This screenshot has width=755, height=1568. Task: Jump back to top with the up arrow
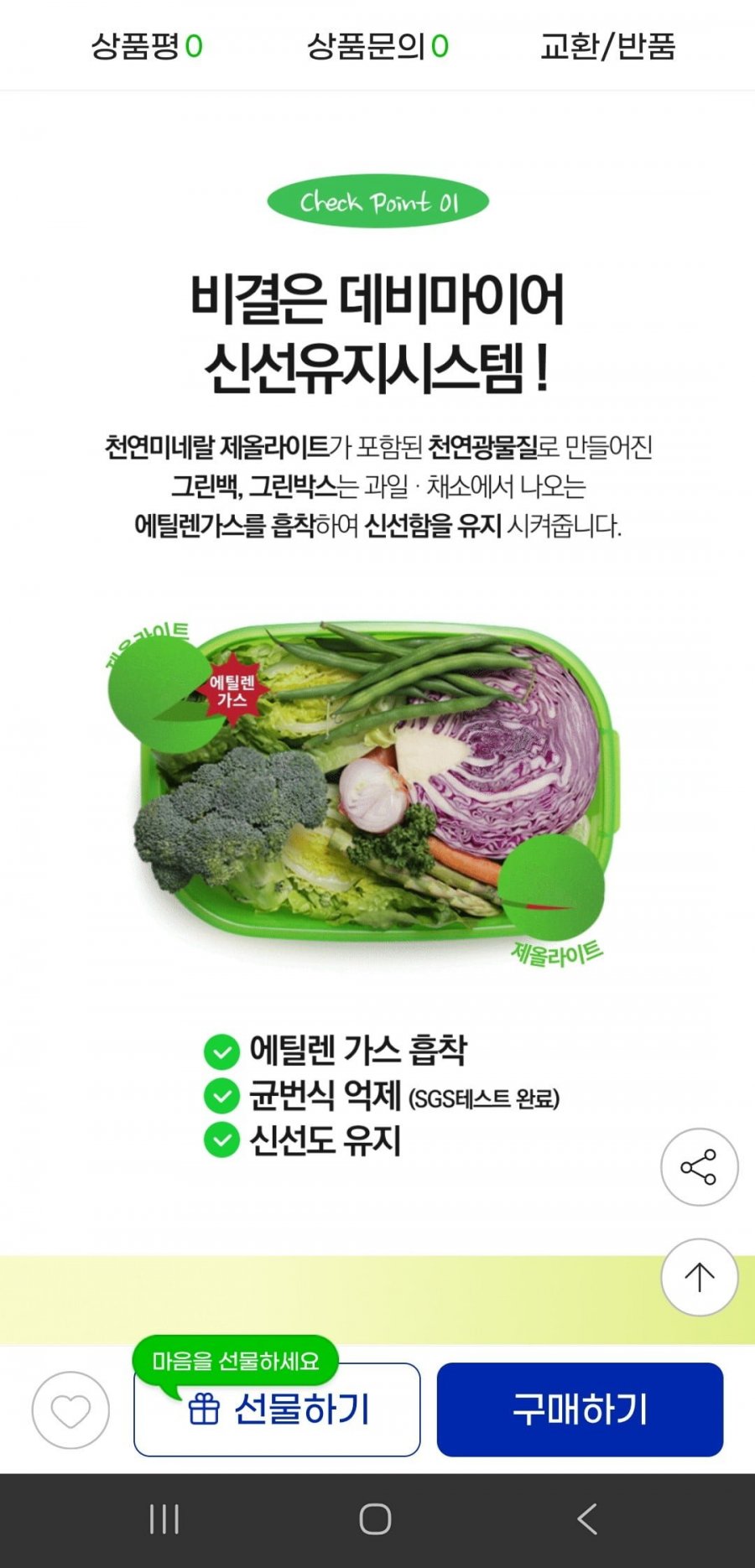[x=699, y=1277]
